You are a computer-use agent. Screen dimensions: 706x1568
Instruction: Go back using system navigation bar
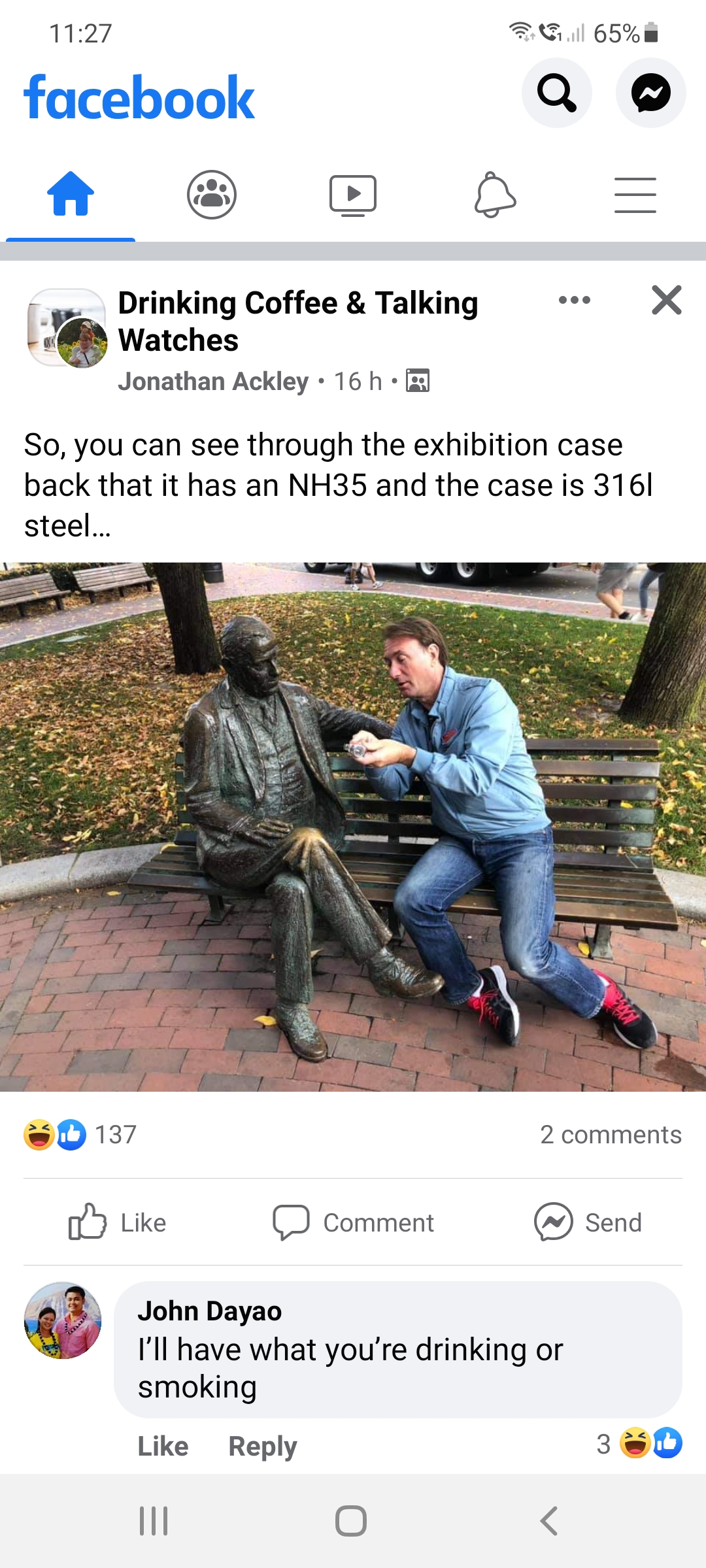click(549, 1521)
